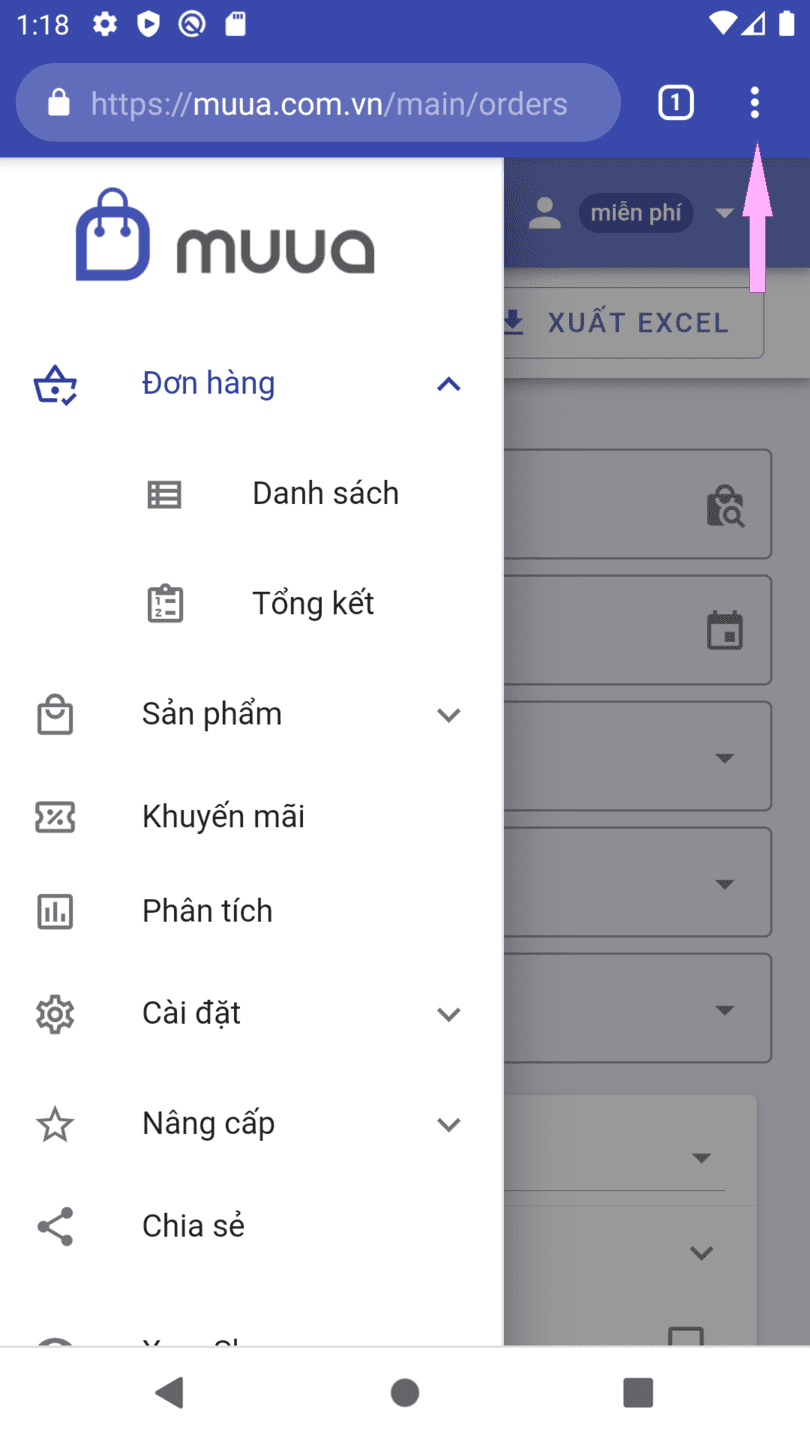Go back with the system back button
The height and width of the screenshot is (1440, 810).
point(170,1392)
